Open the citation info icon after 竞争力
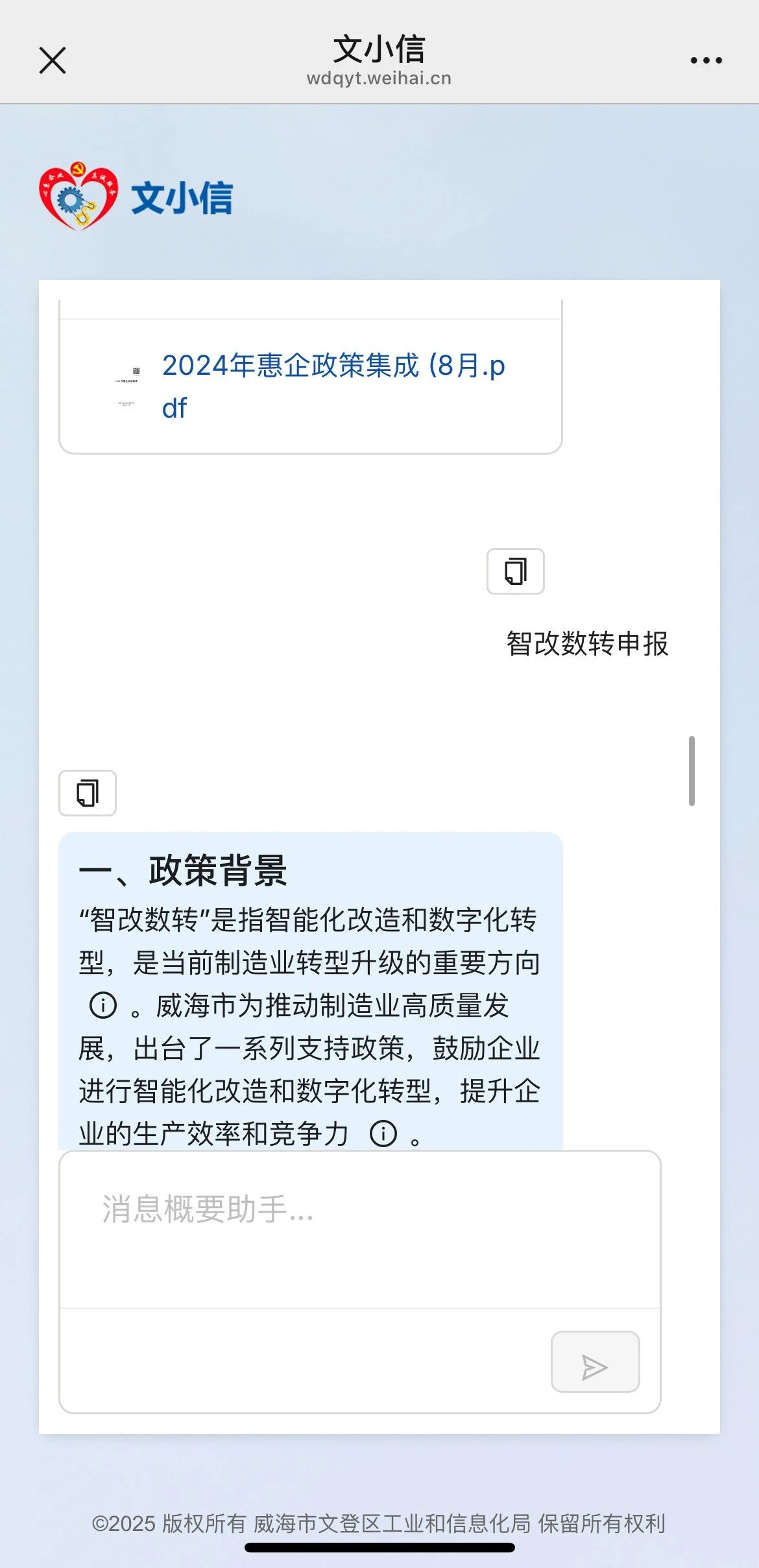Image resolution: width=759 pixels, height=1568 pixels. (383, 1134)
